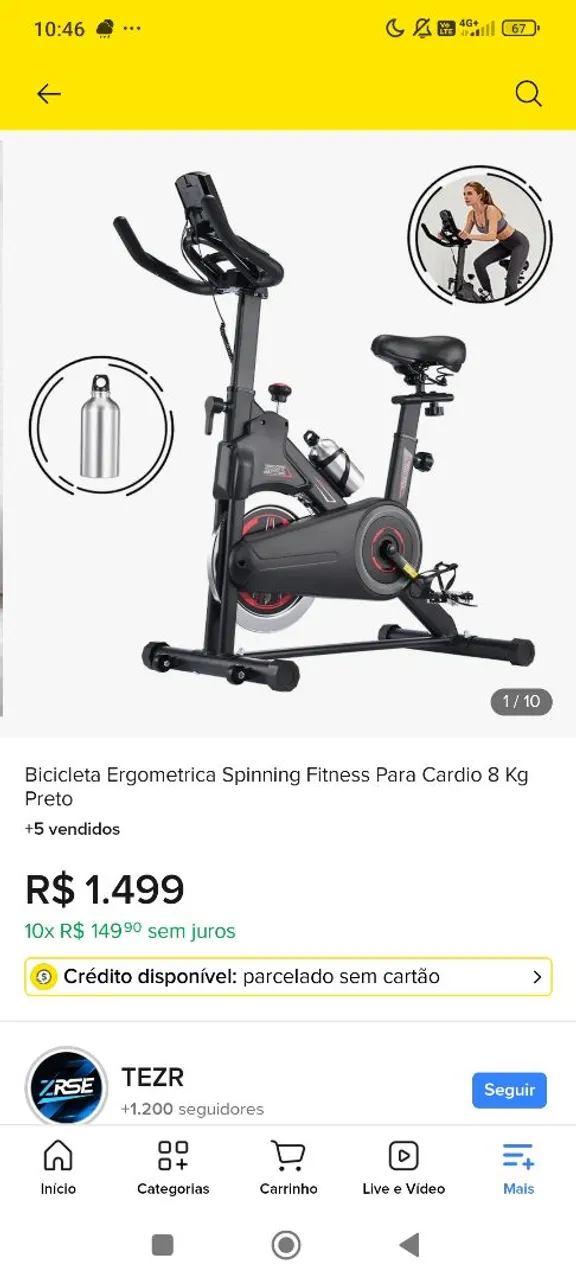Open the Mais menu tab
Viewport: 576px width, 1280px height.
(518, 1167)
